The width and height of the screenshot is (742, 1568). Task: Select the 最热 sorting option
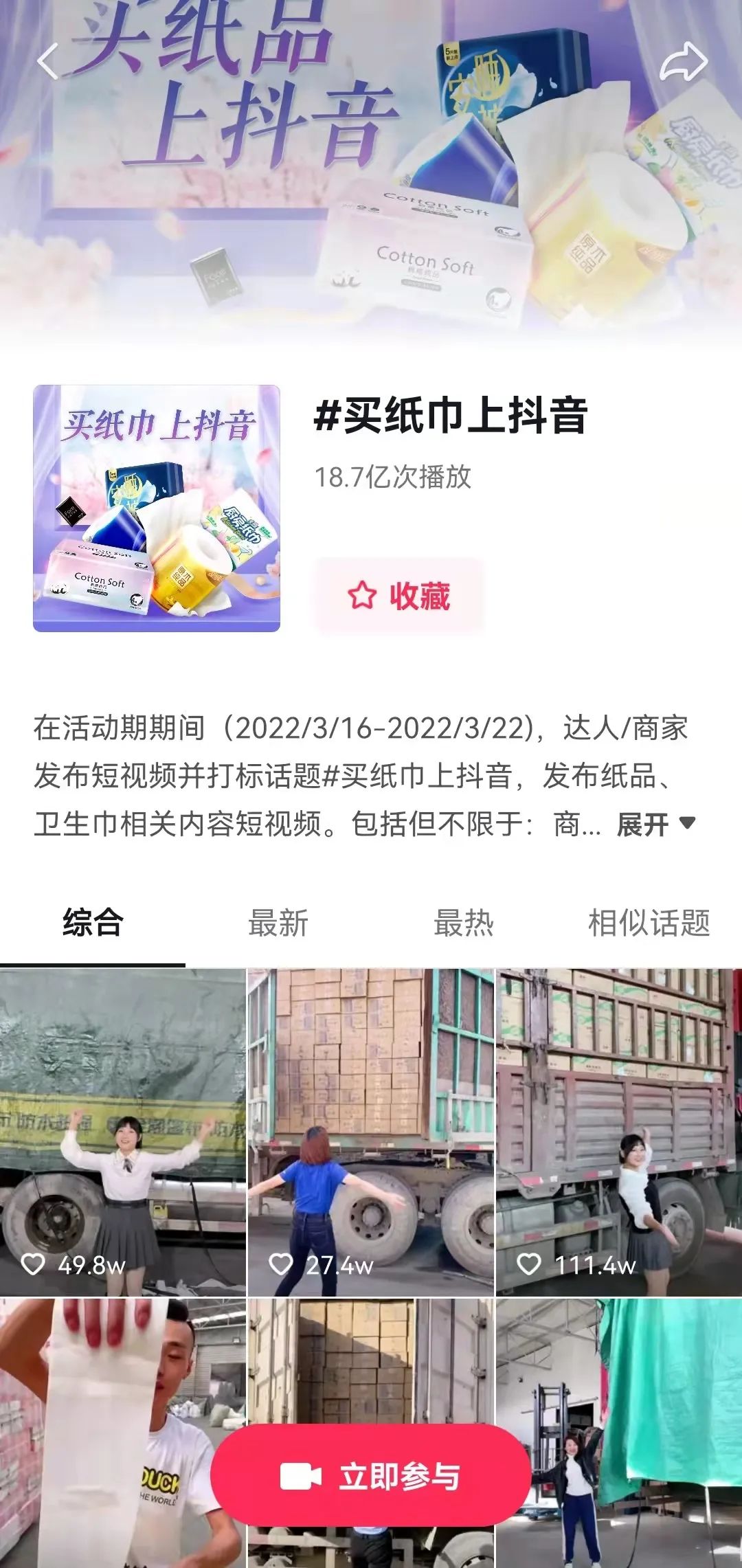tap(464, 923)
